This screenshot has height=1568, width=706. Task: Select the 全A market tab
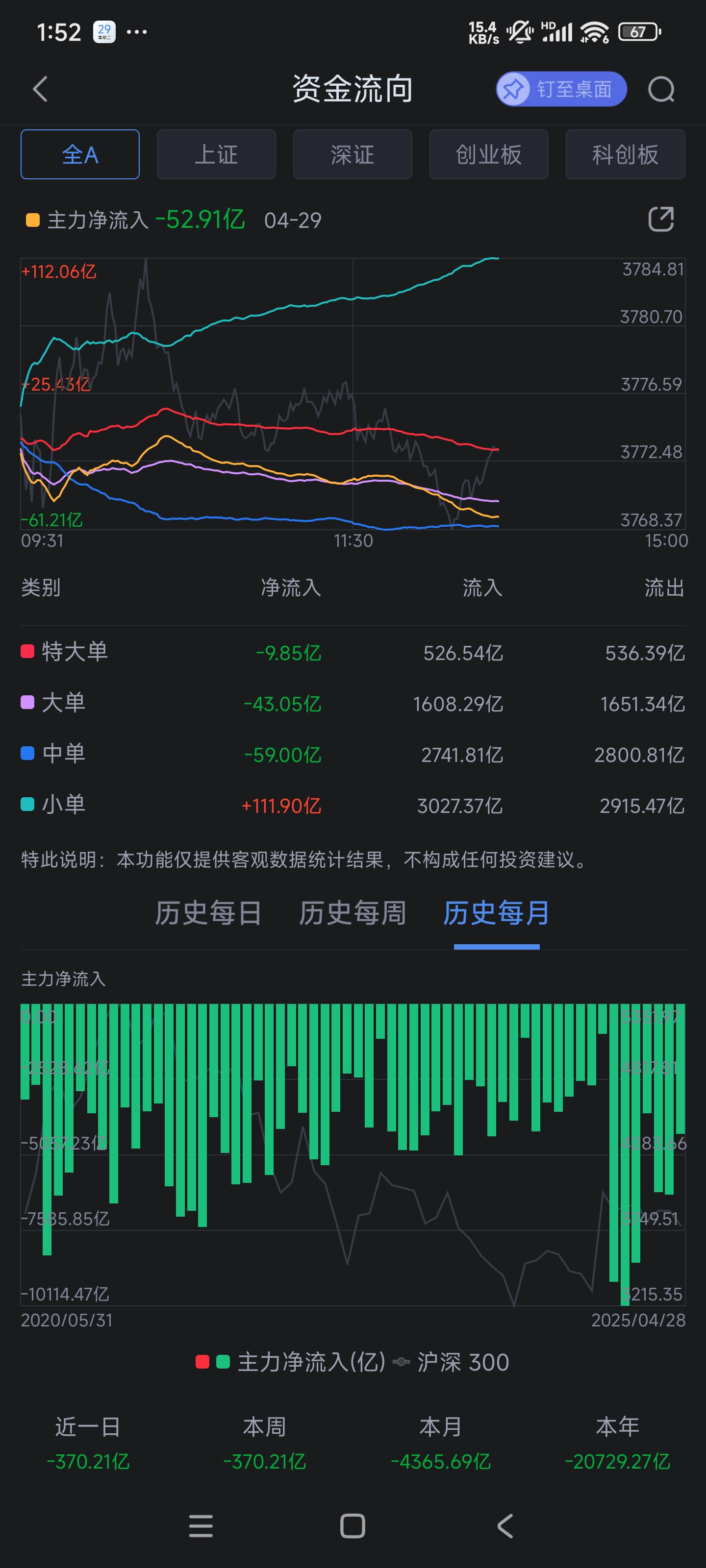click(x=80, y=155)
